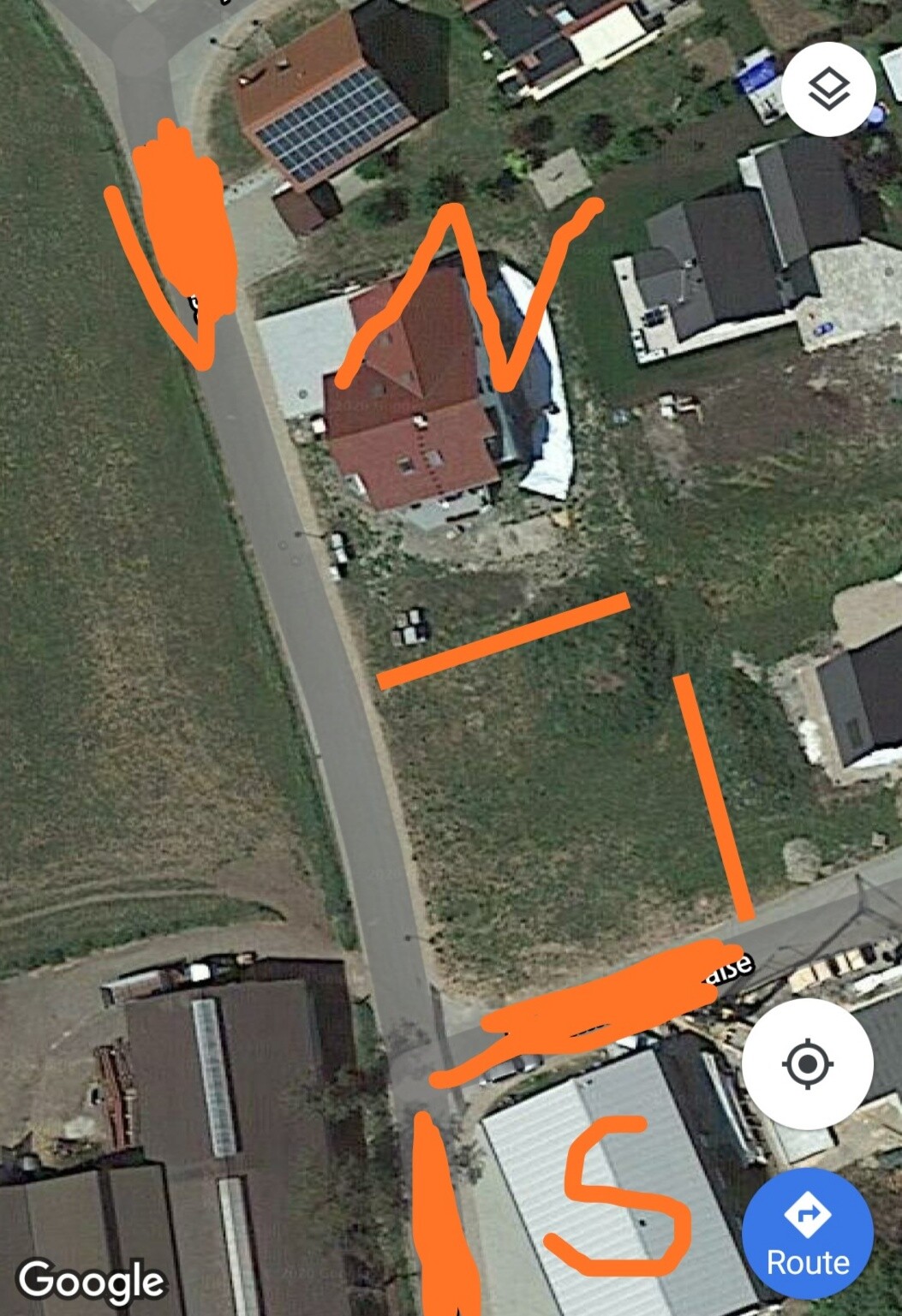Screen dimensions: 902x1316
Task: Tap the blue Route button
Action: click(x=807, y=1236)
